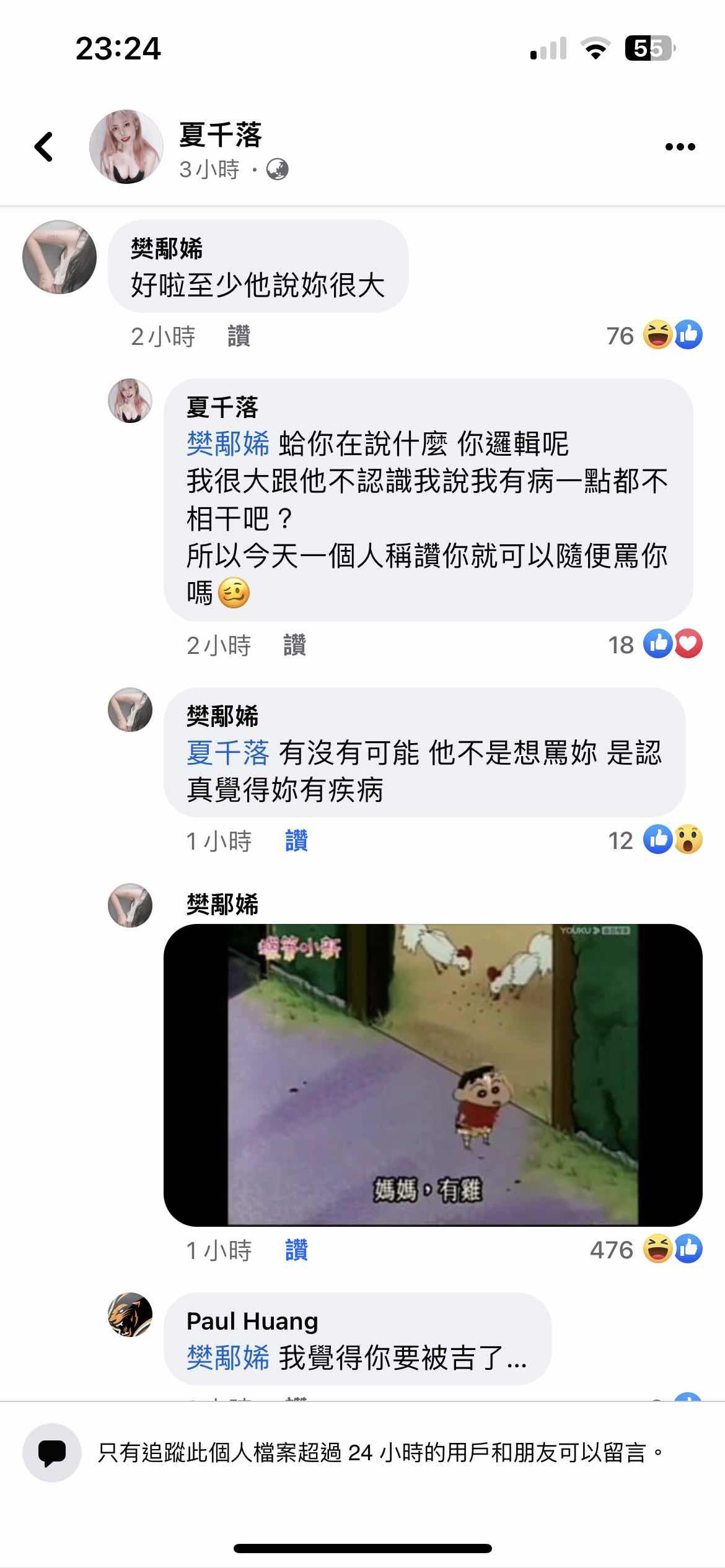
Task: See the 18 reactions on 夏千落's reply
Action: click(656, 645)
